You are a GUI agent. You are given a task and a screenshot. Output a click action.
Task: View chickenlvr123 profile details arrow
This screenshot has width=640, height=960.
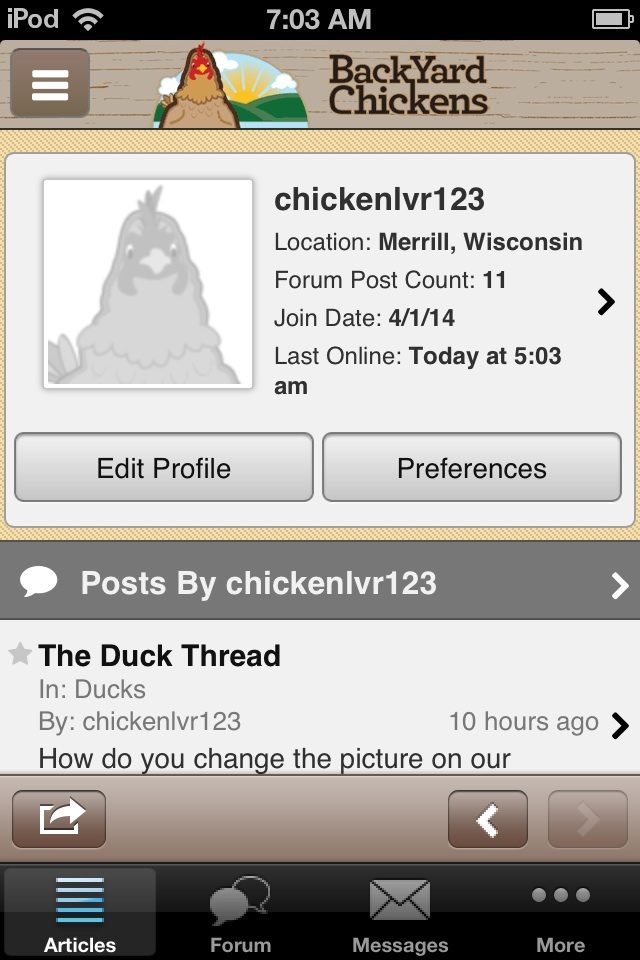[606, 301]
